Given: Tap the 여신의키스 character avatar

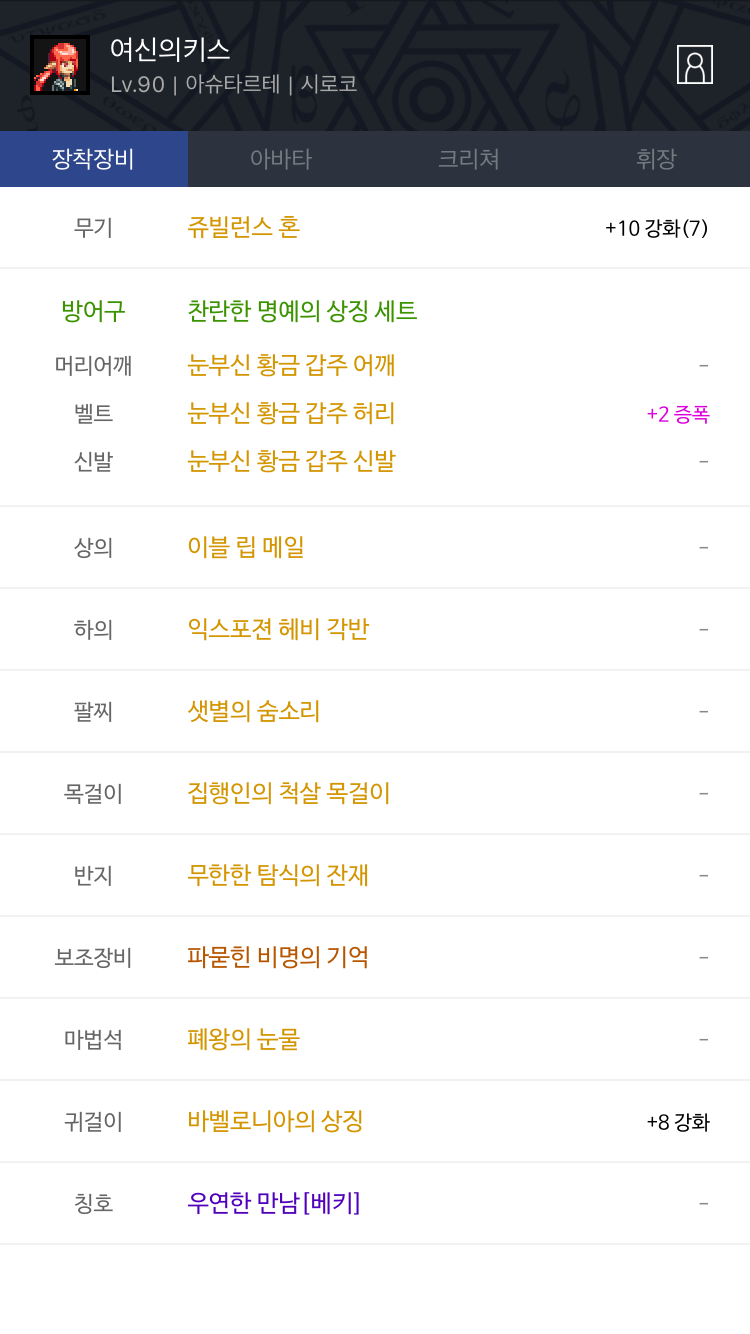Looking at the screenshot, I should [x=60, y=65].
